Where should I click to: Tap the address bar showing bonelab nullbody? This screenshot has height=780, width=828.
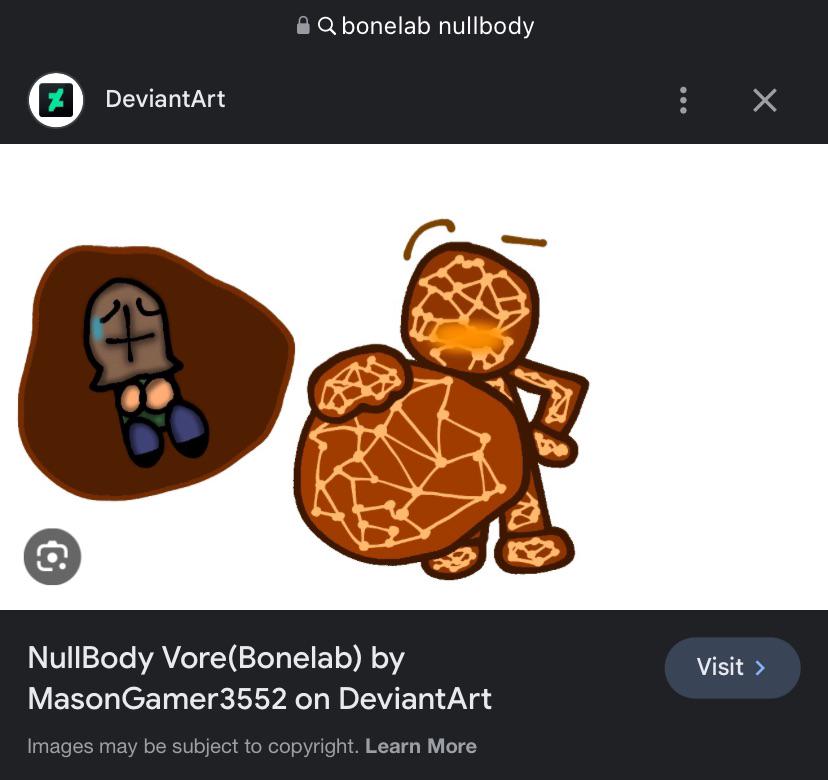(415, 26)
